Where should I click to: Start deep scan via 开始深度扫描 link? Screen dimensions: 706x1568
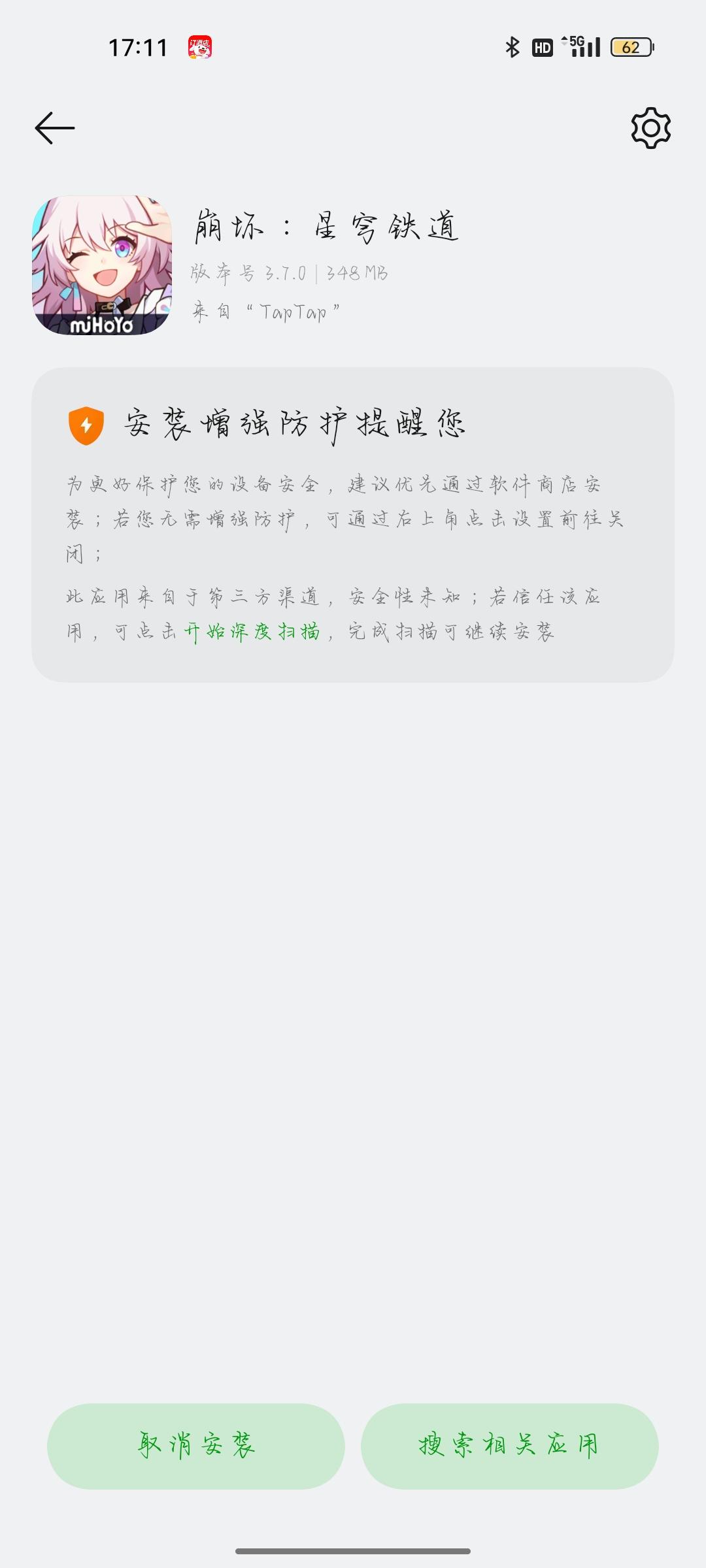pyautogui.click(x=256, y=632)
